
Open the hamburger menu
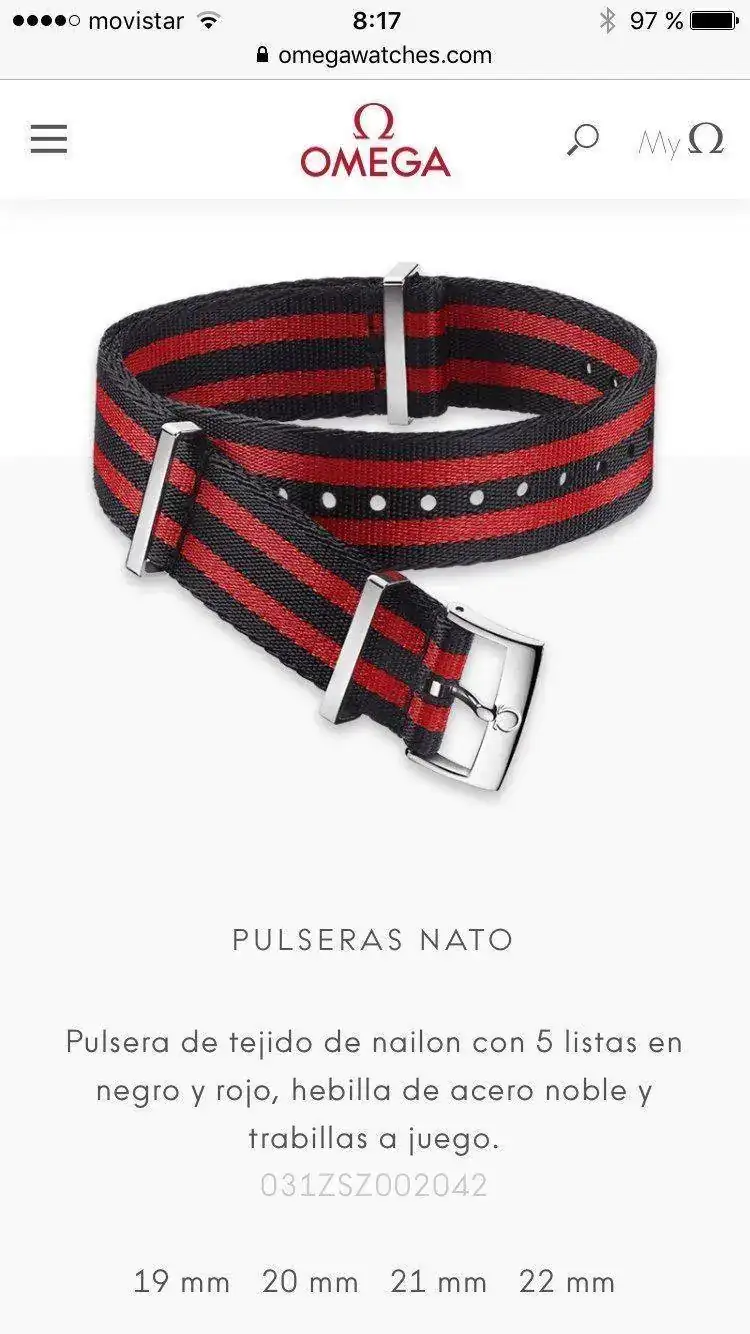click(48, 139)
